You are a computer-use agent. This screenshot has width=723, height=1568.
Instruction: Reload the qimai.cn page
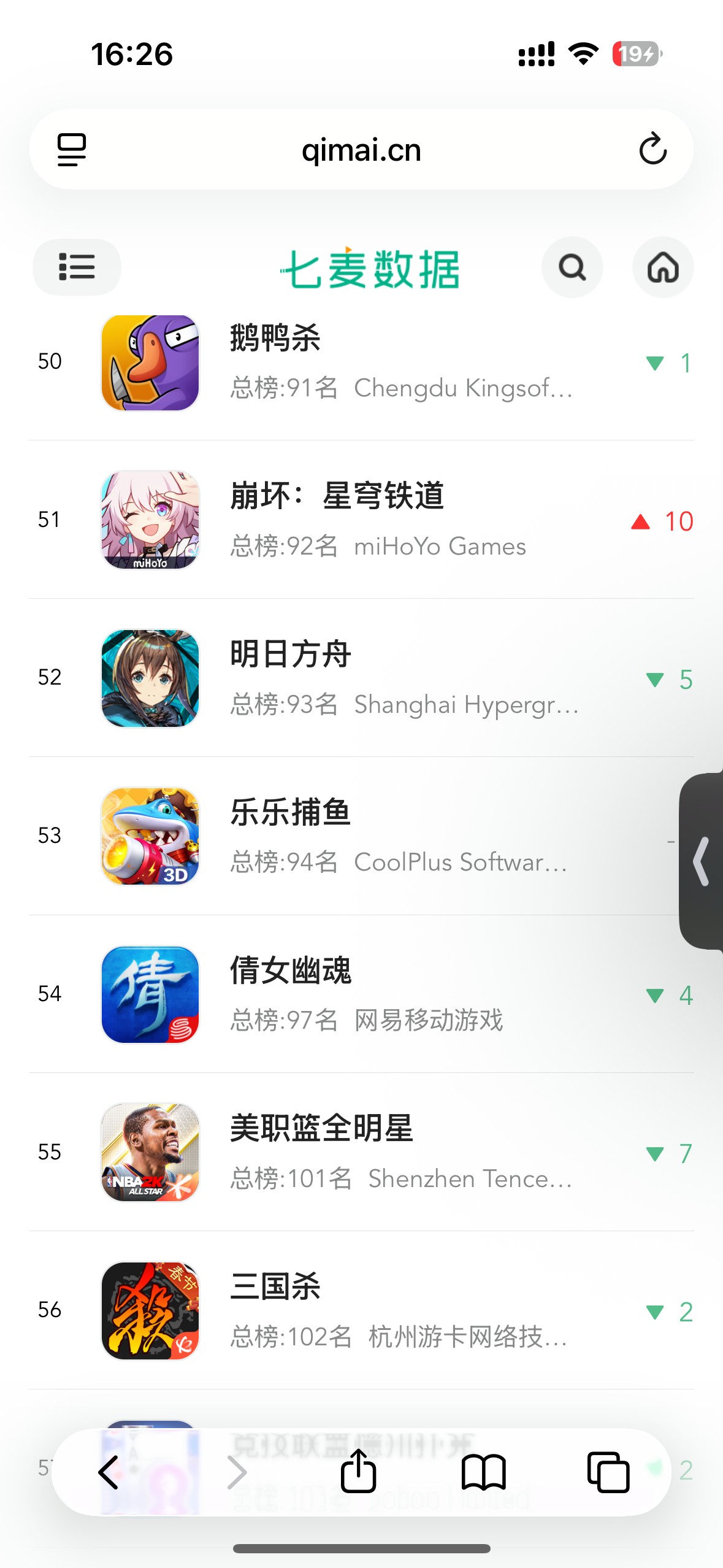652,149
